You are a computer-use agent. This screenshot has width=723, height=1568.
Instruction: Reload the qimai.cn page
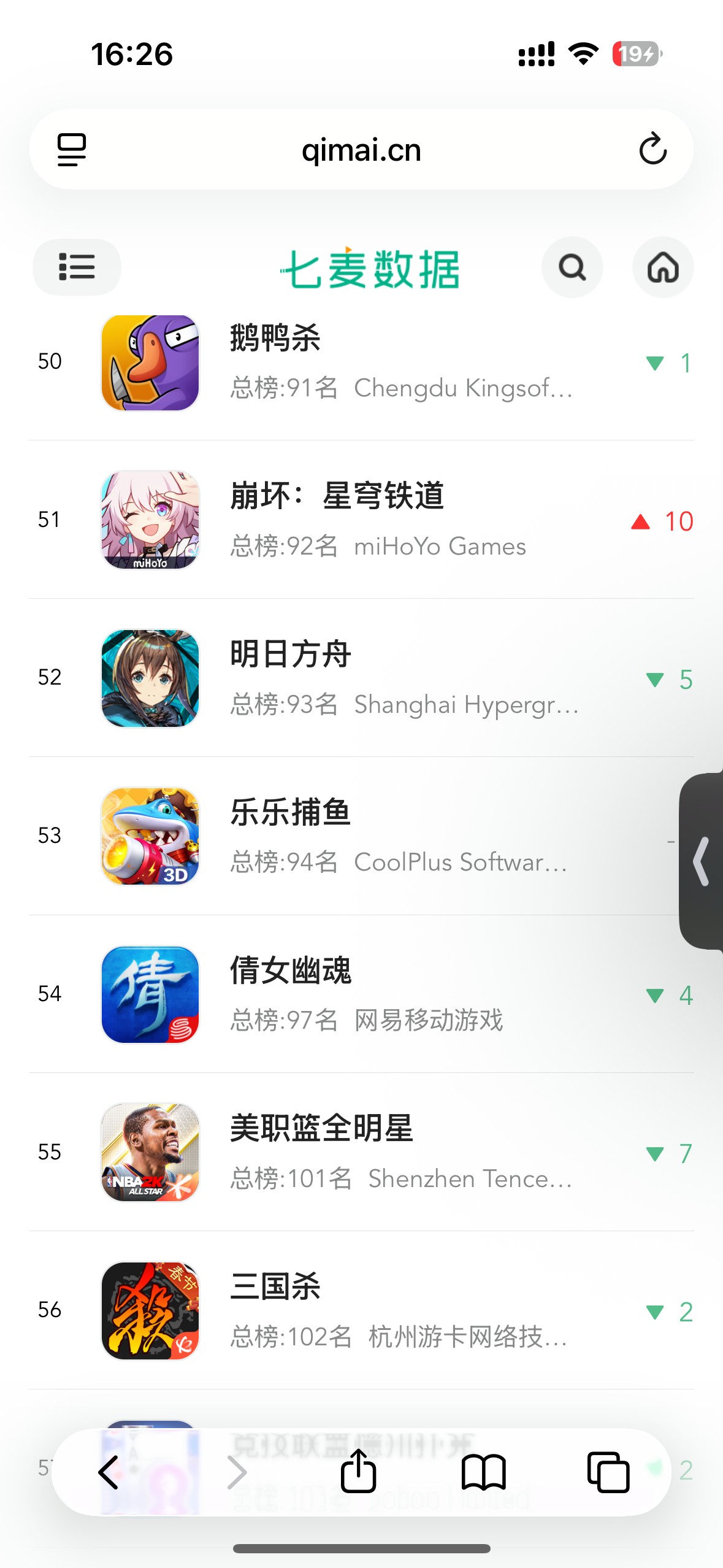652,149
